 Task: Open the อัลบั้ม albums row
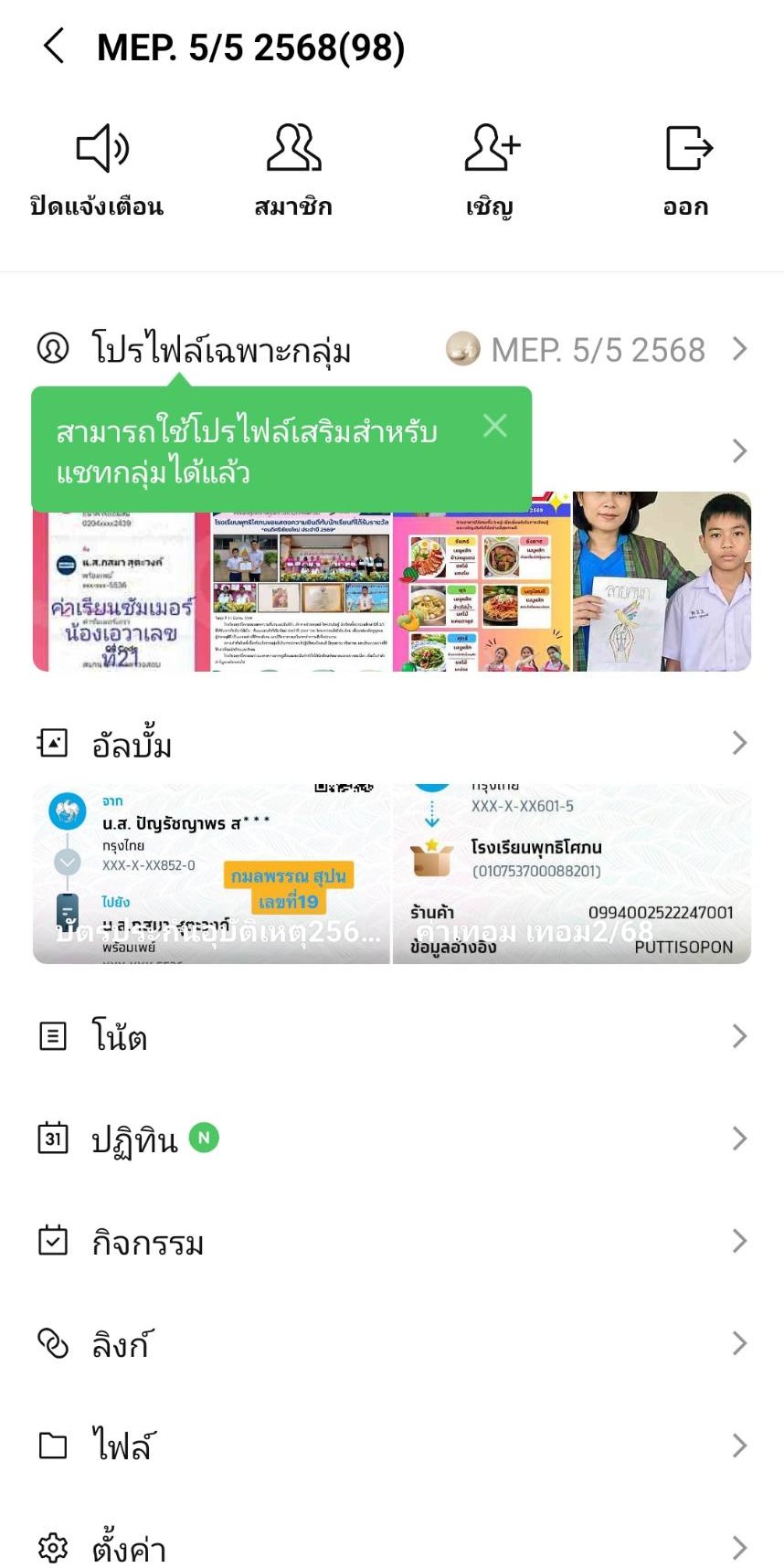[391, 744]
